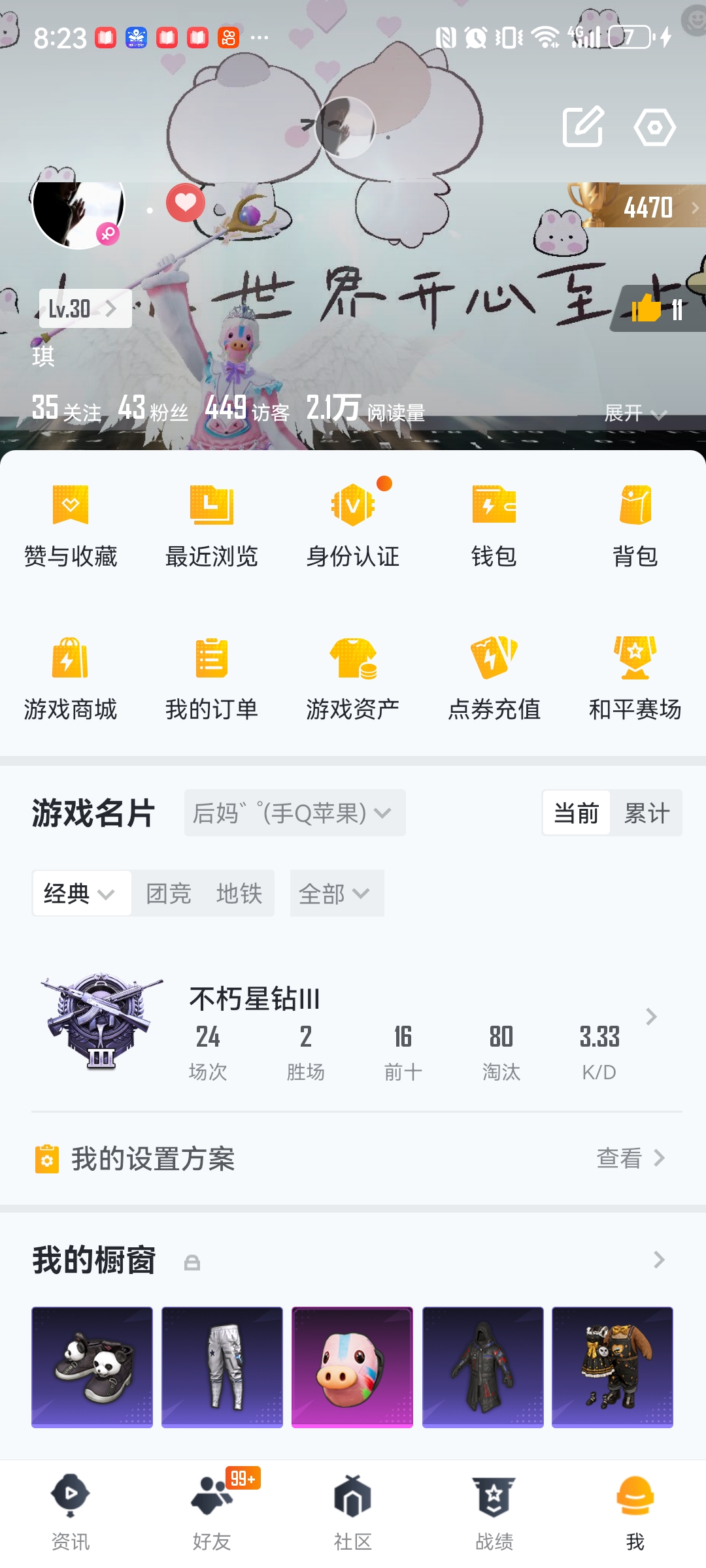The image size is (706, 1568).
Task: Open the panda shoes showcase item
Action: 92,1367
